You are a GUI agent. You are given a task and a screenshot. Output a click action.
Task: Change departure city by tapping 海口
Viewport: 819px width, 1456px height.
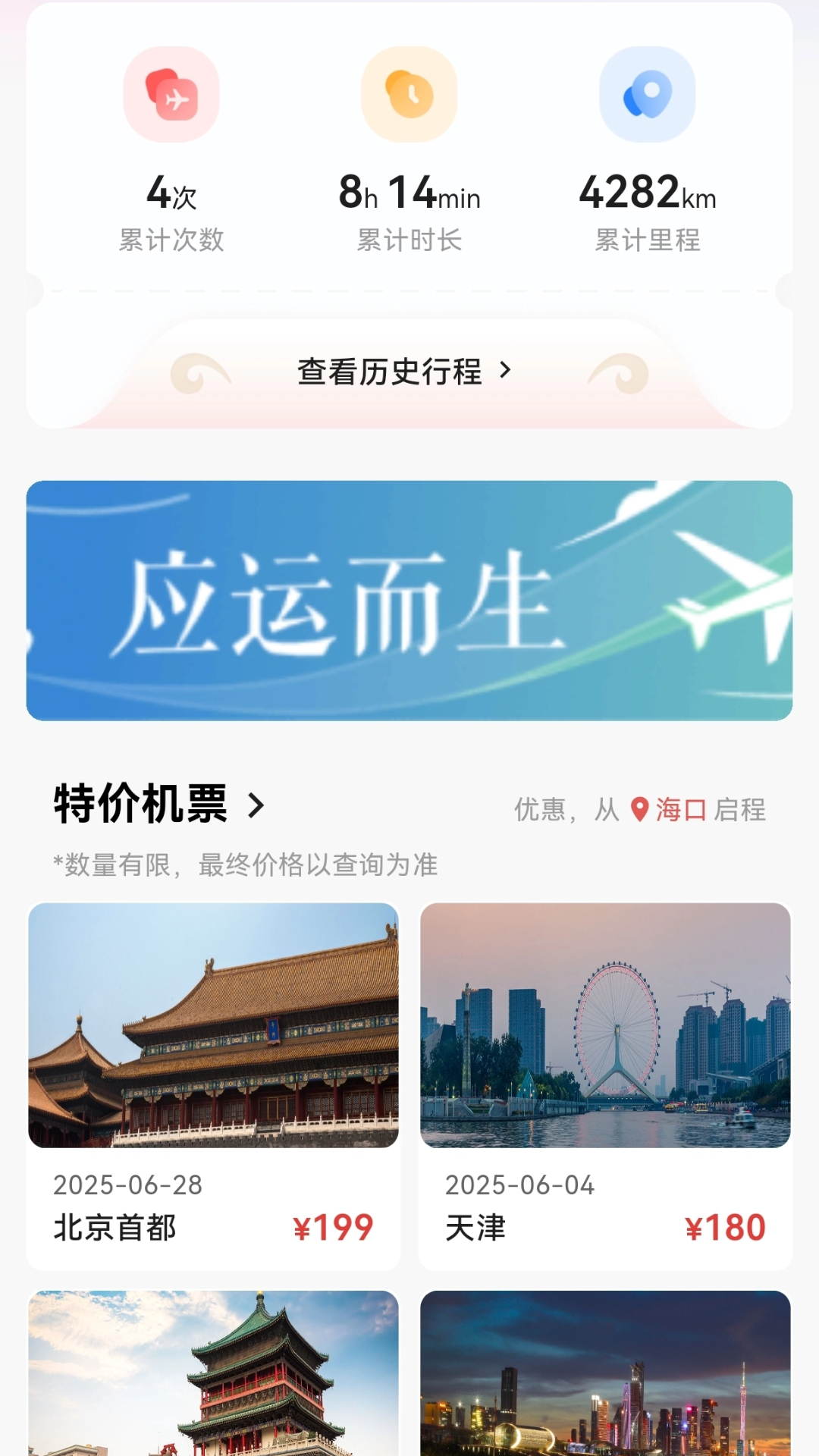pyautogui.click(x=680, y=811)
